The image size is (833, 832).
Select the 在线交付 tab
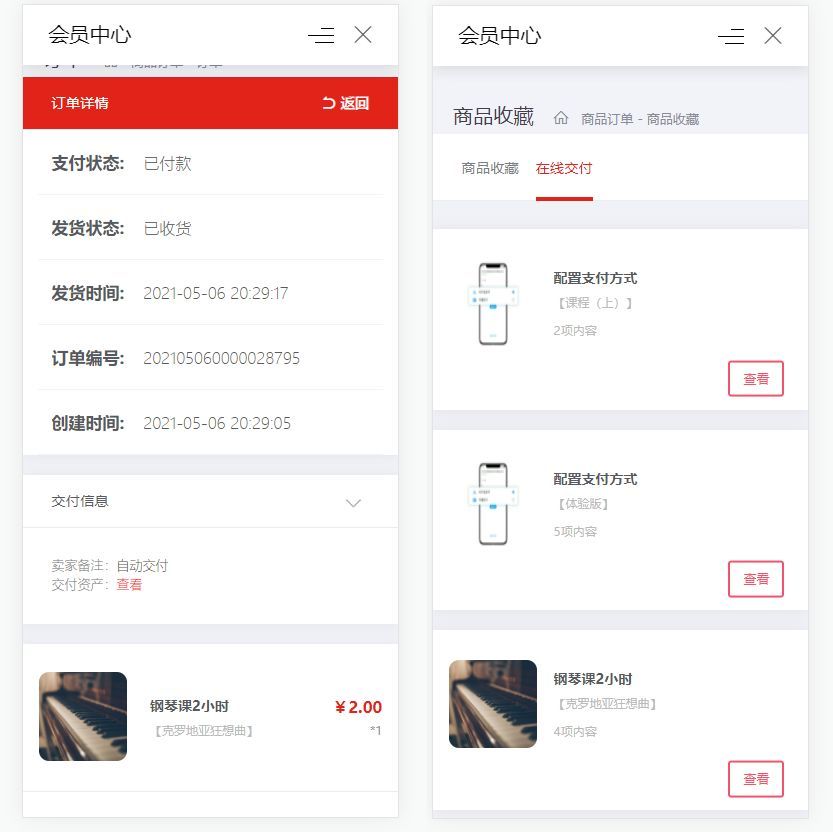[x=564, y=168]
